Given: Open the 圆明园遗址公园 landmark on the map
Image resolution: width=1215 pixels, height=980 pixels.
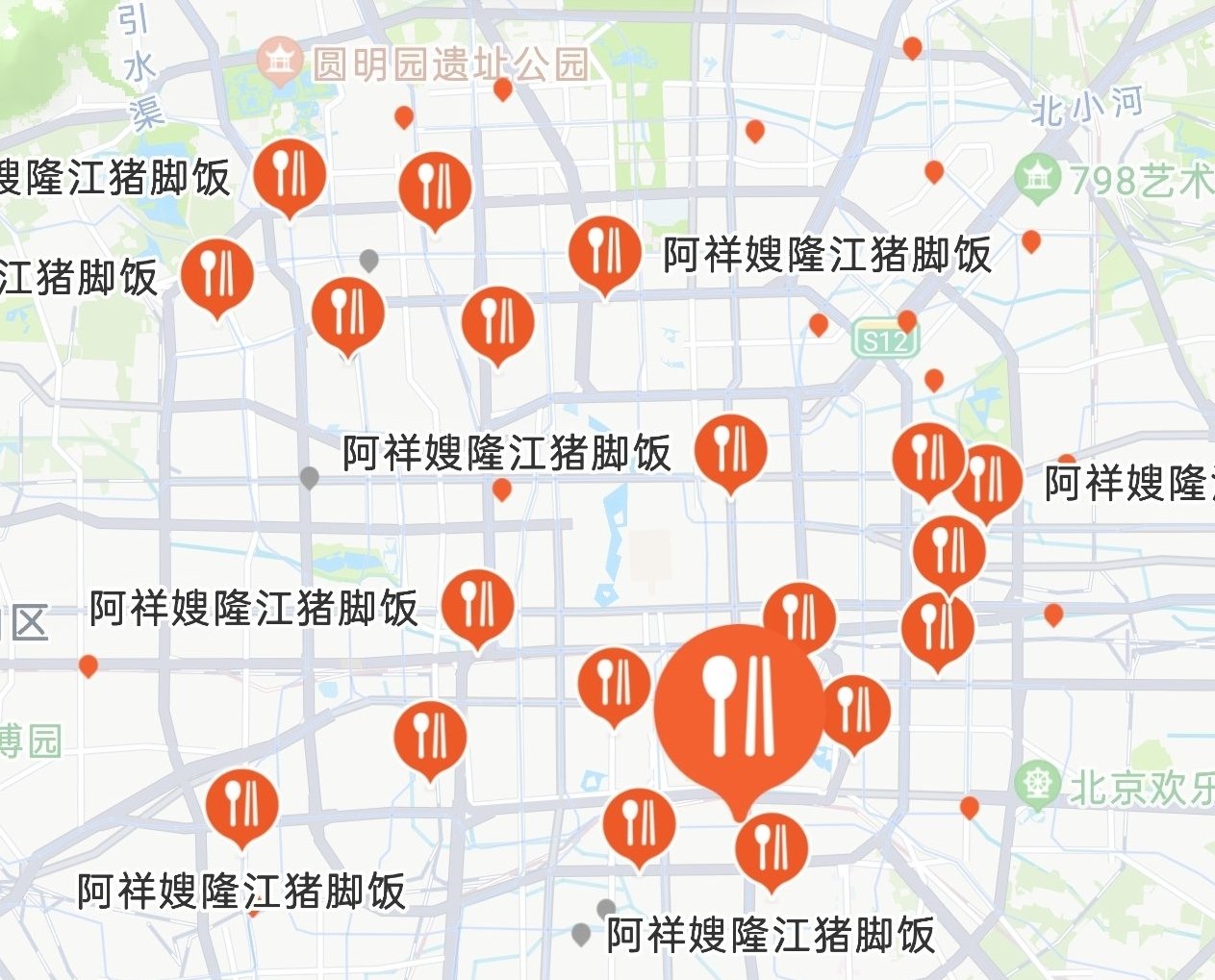Looking at the screenshot, I should pyautogui.click(x=424, y=63).
